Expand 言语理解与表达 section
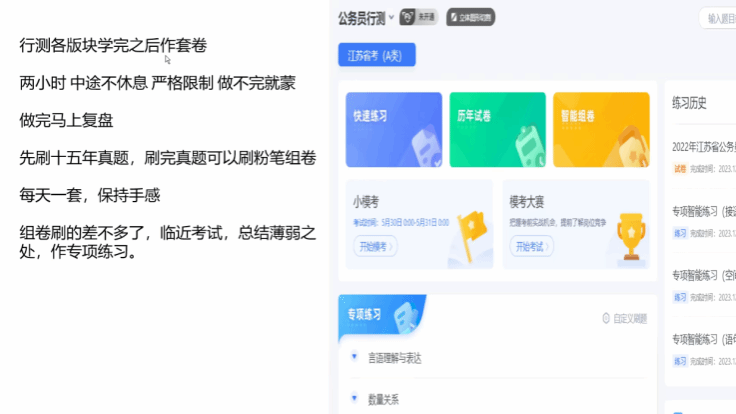The height and width of the screenshot is (414, 736). point(394,357)
